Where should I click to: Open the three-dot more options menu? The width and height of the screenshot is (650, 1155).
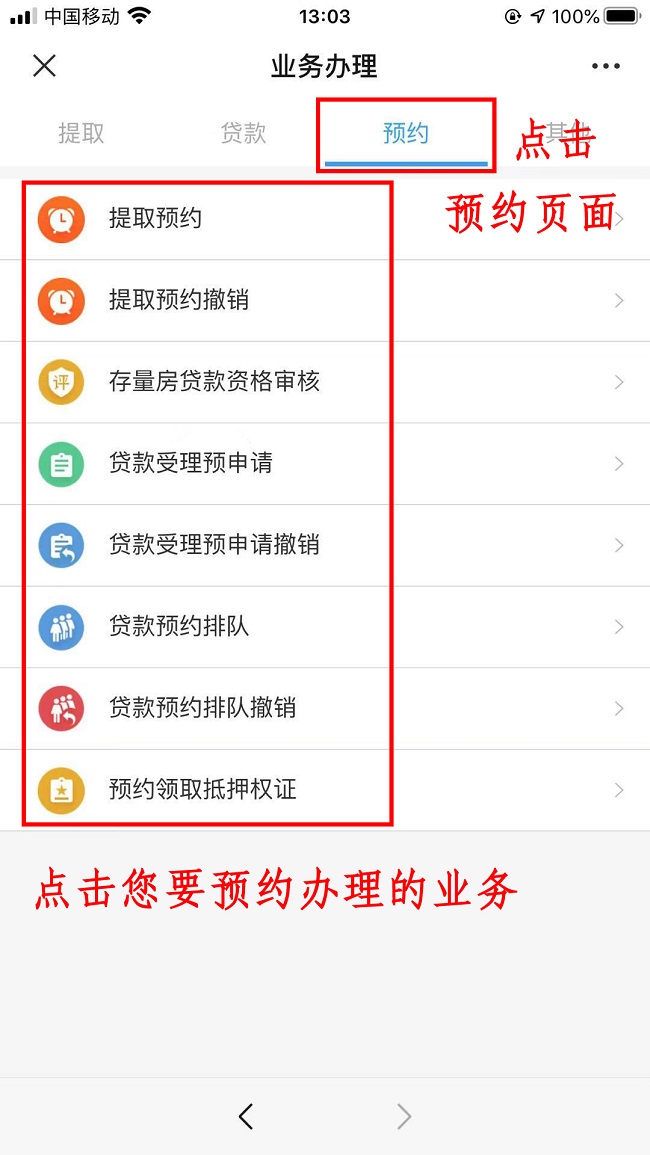click(605, 66)
